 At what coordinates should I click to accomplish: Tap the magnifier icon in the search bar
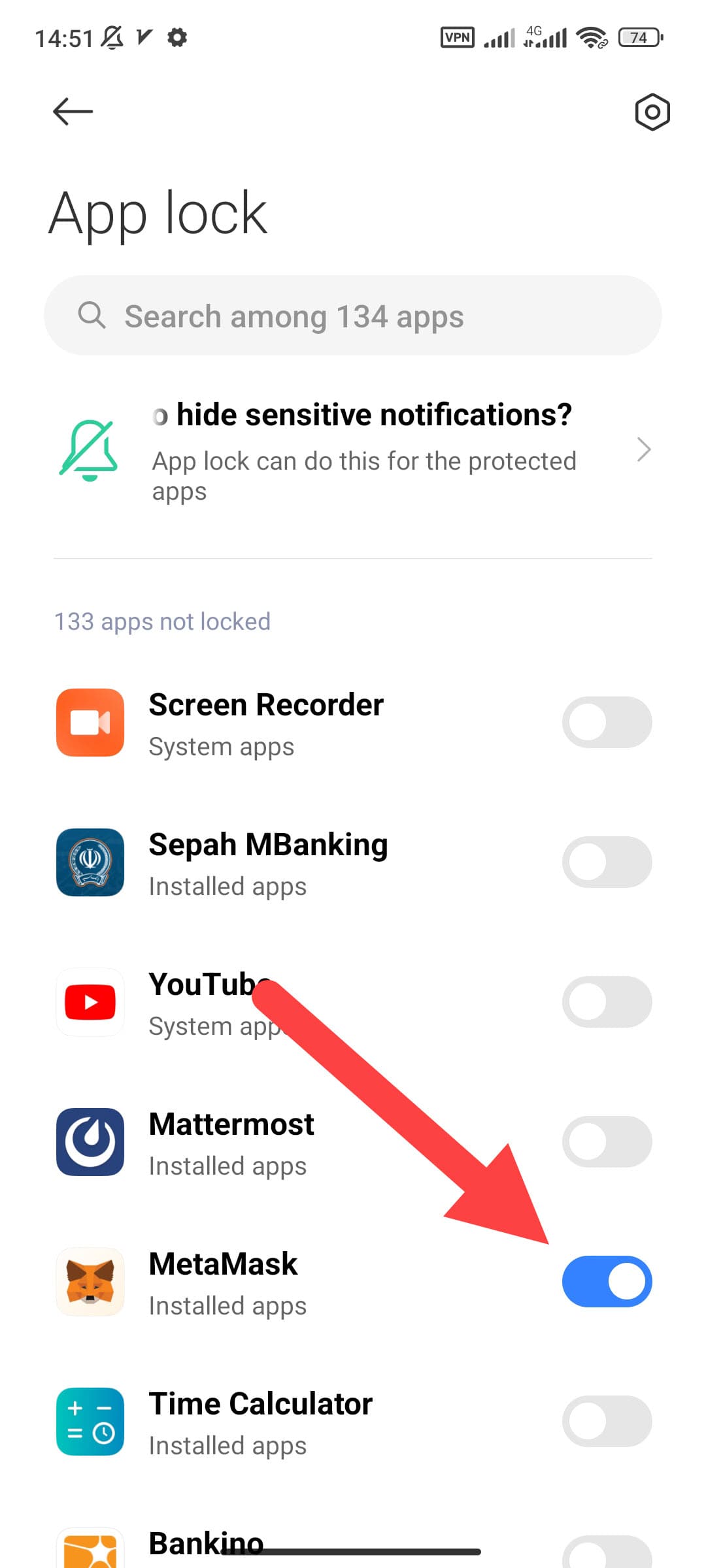92,316
